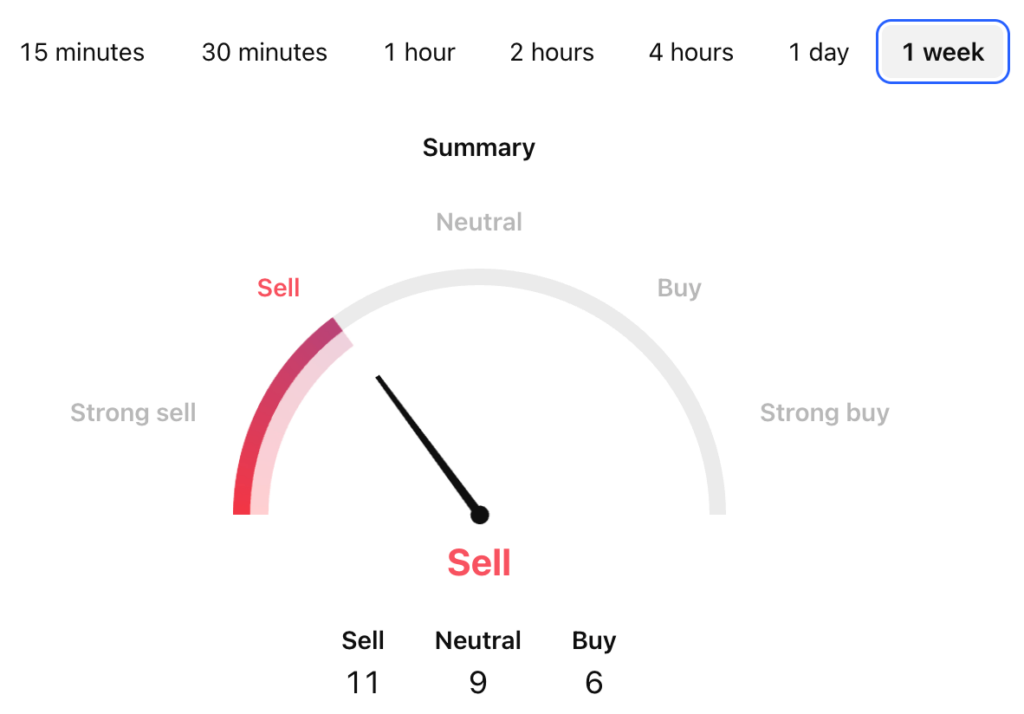Image resolution: width=1024 pixels, height=714 pixels.
Task: Tap the 4 hours interval tab
Action: pyautogui.click(x=691, y=52)
